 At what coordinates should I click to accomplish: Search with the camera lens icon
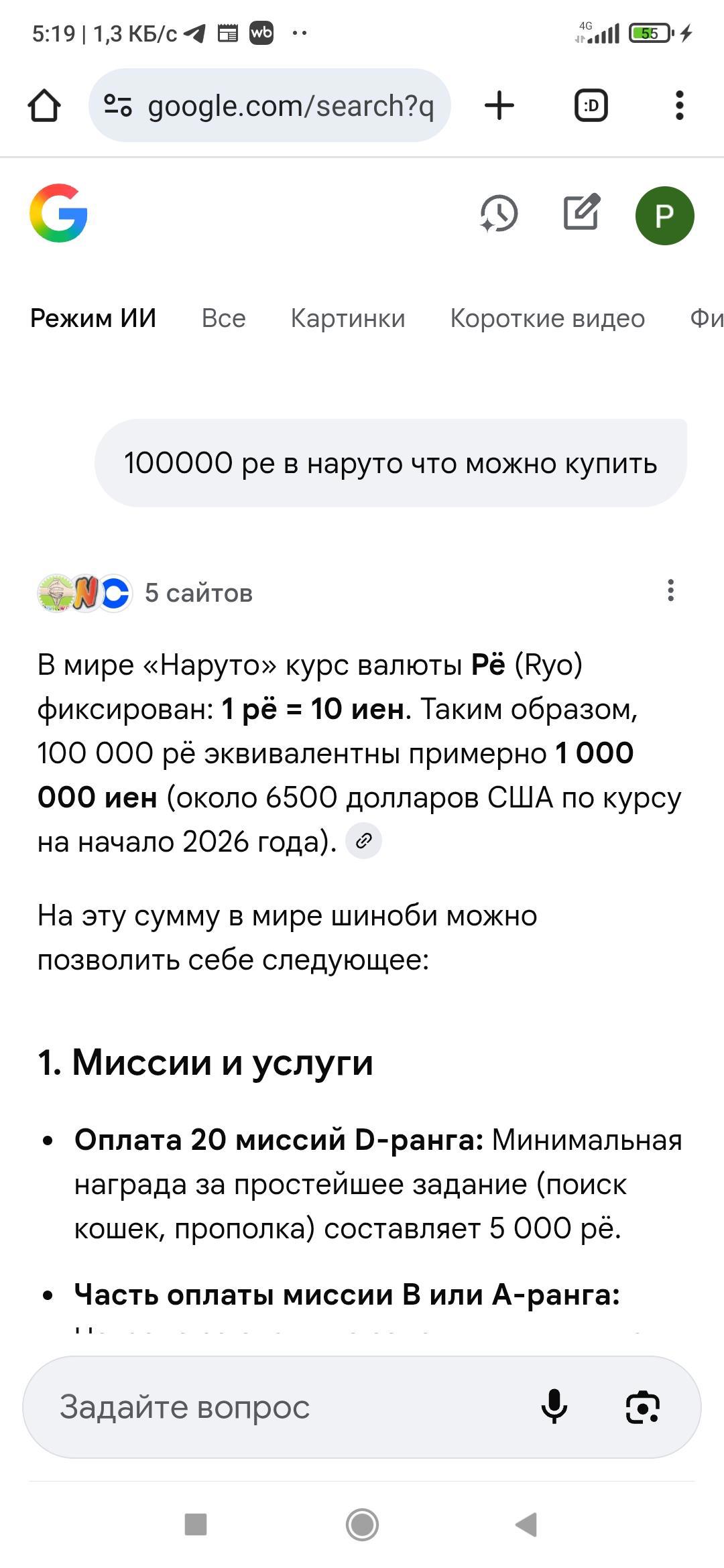click(642, 1407)
